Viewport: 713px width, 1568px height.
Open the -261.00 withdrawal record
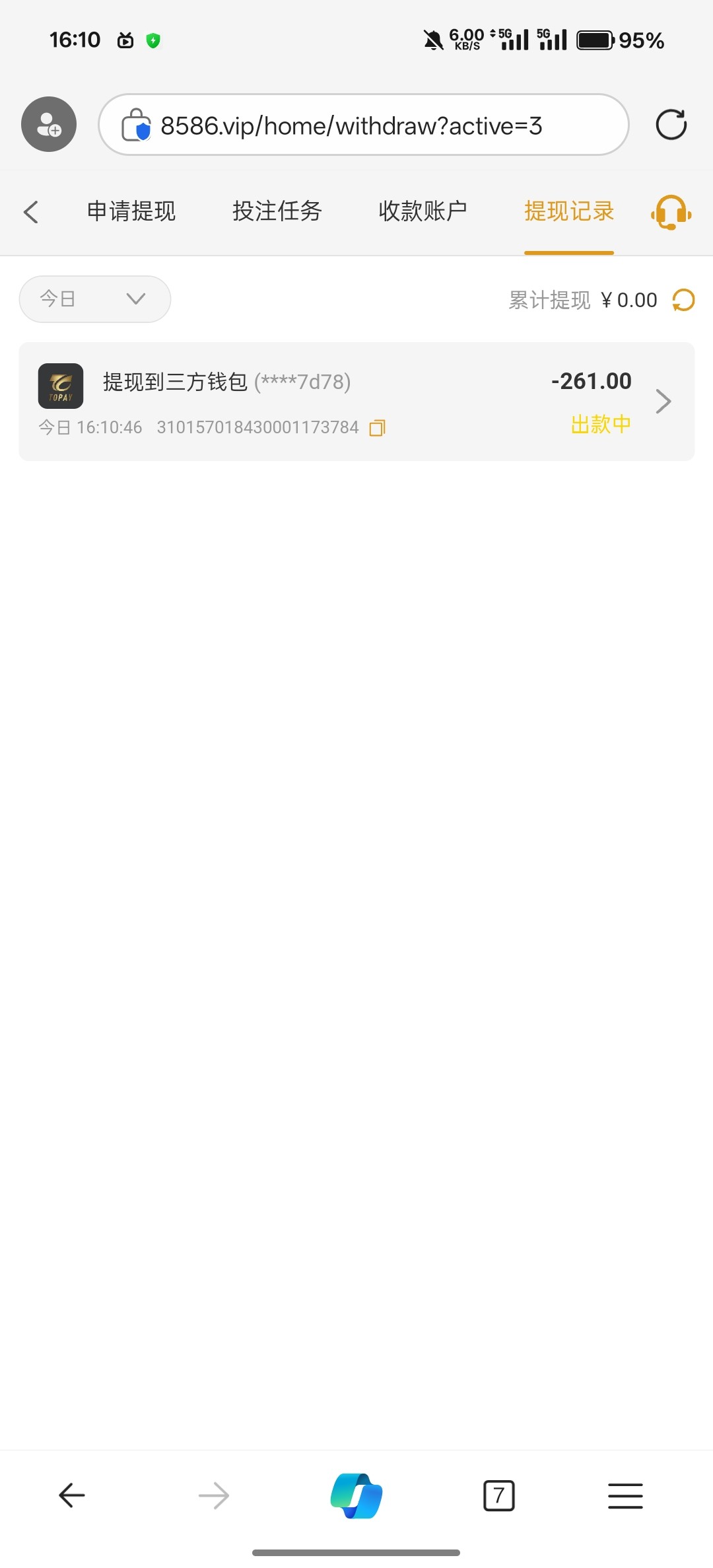coord(356,402)
